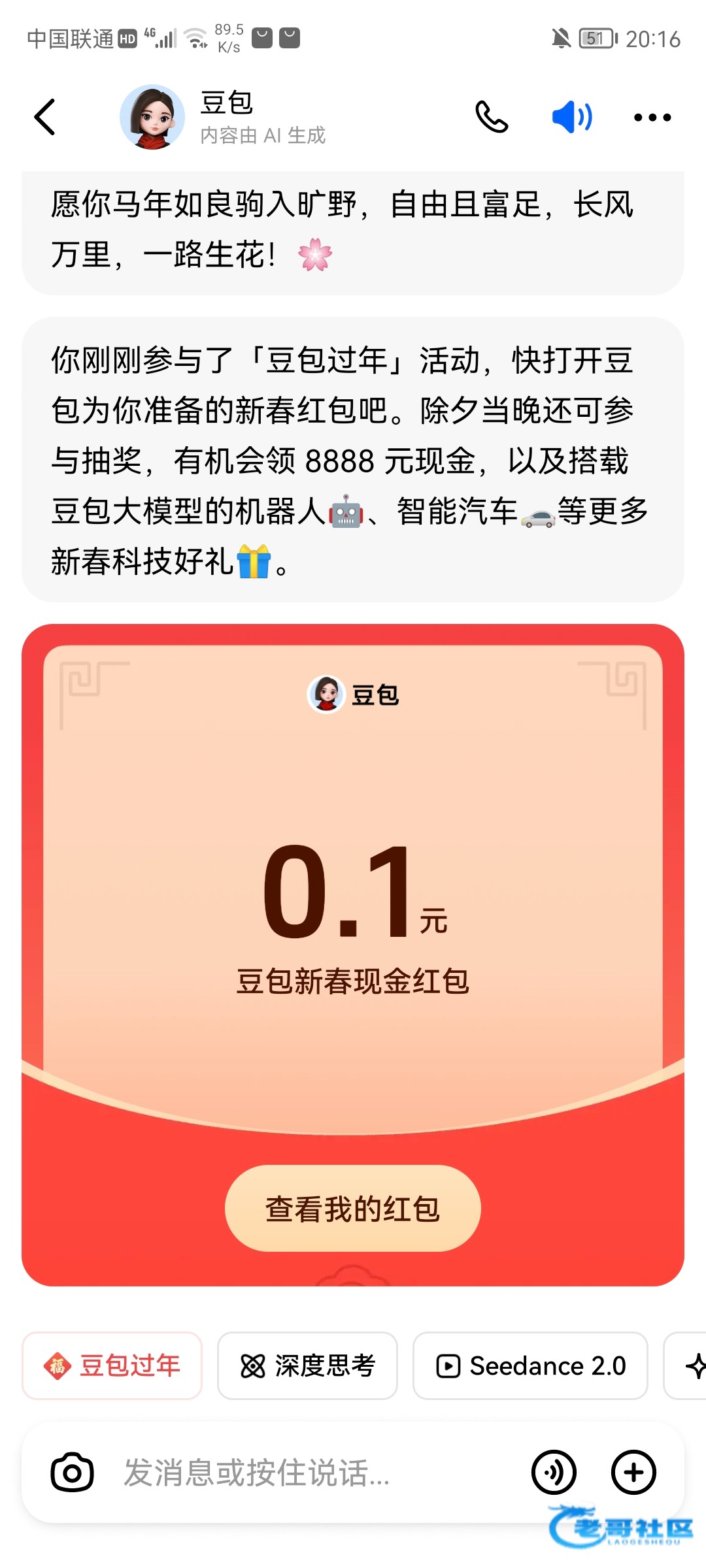This screenshot has height=1568, width=706.
Task: Tap 查看我的红包 button
Action: coord(353,1209)
